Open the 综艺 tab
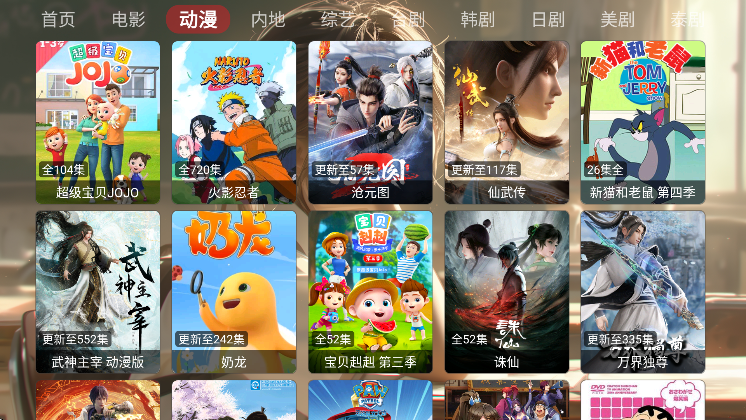The width and height of the screenshot is (746, 420). [338, 19]
